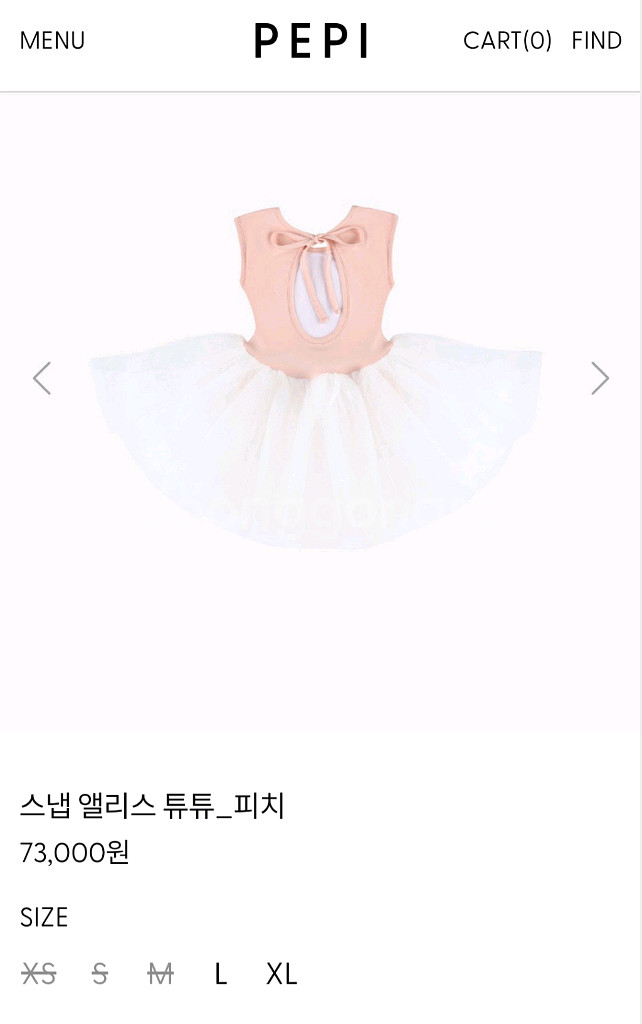Screen dimensions: 642x1024
Task: Select size L
Action: tap(221, 974)
